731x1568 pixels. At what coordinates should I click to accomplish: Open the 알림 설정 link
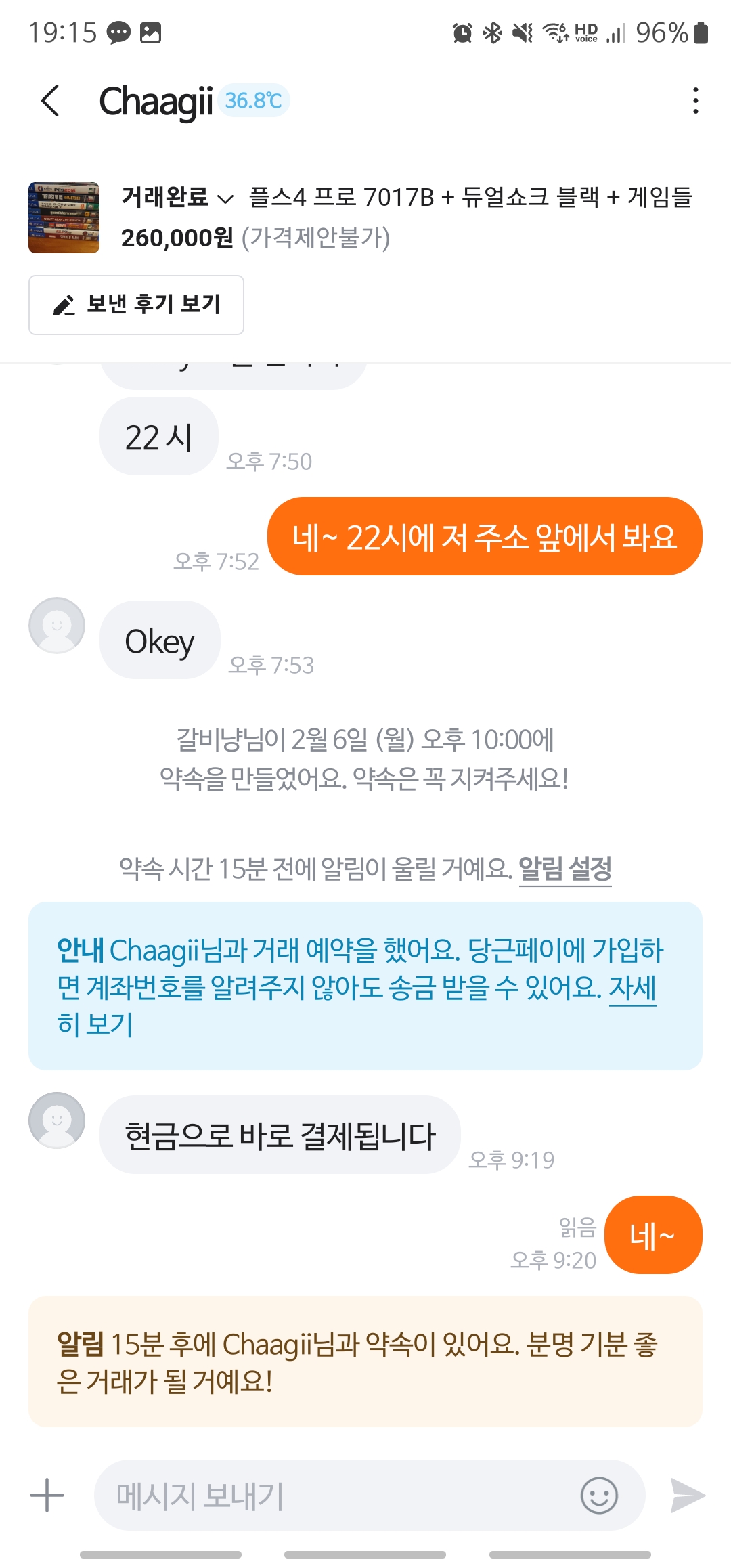[x=564, y=869]
